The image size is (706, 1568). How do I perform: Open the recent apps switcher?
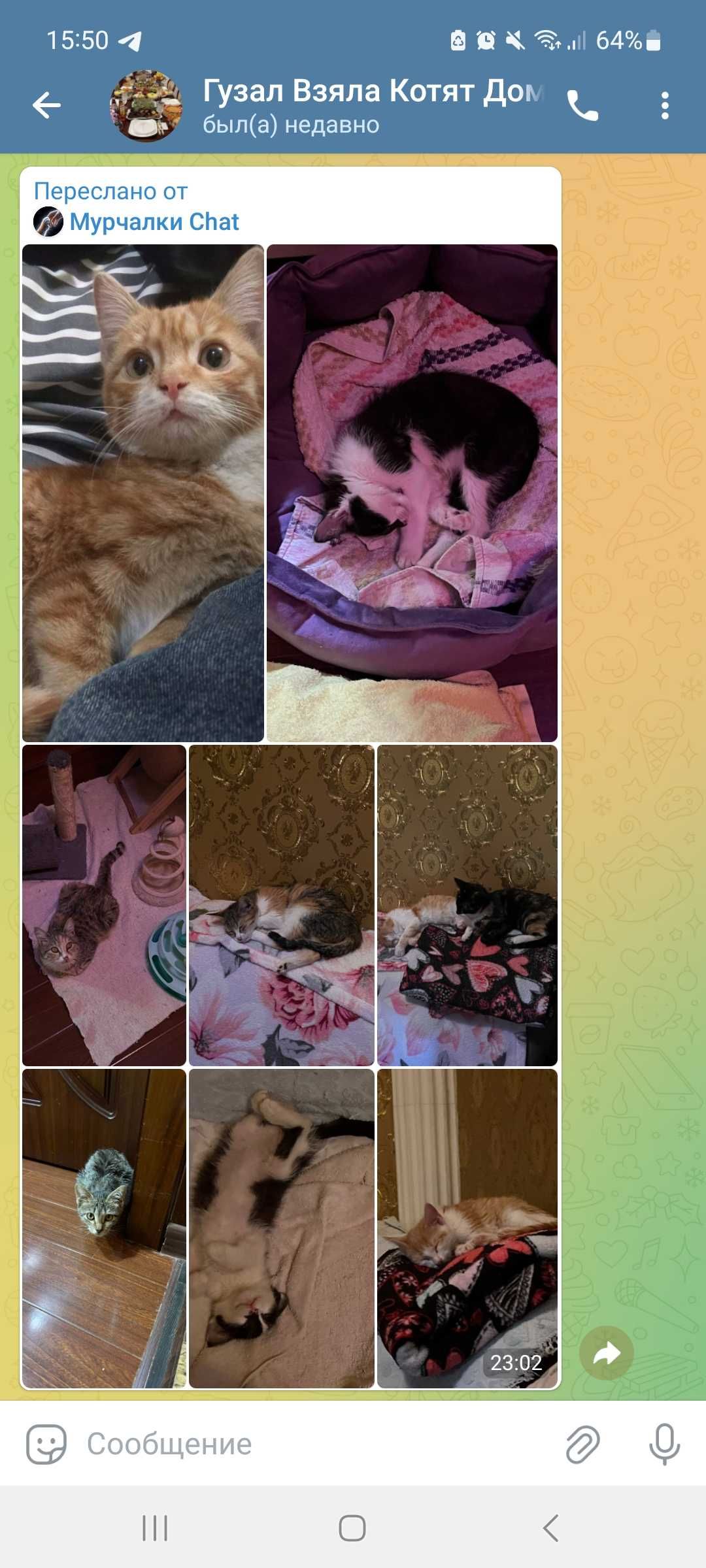point(155,1528)
